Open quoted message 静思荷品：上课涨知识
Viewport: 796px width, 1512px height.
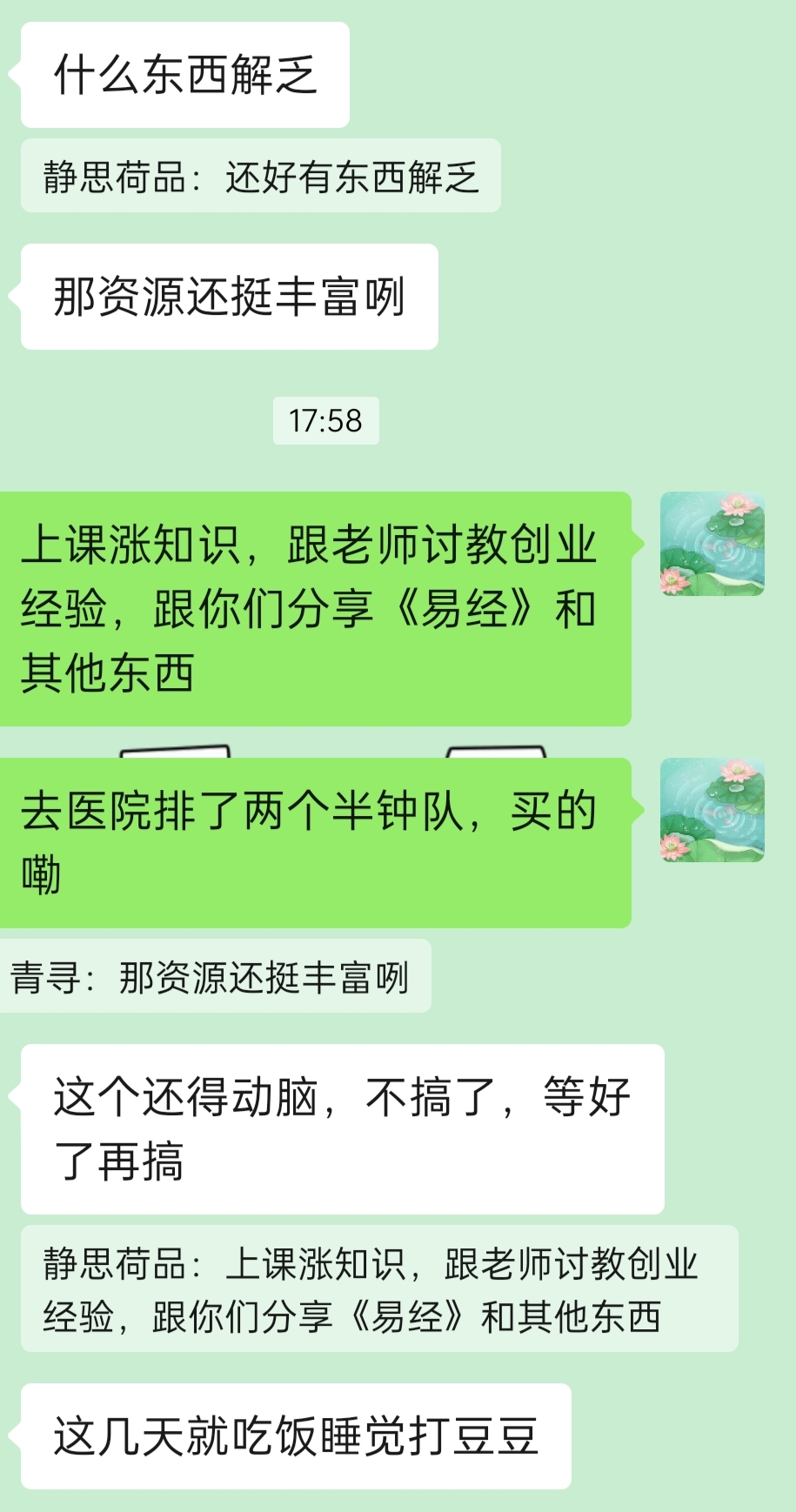click(378, 1289)
